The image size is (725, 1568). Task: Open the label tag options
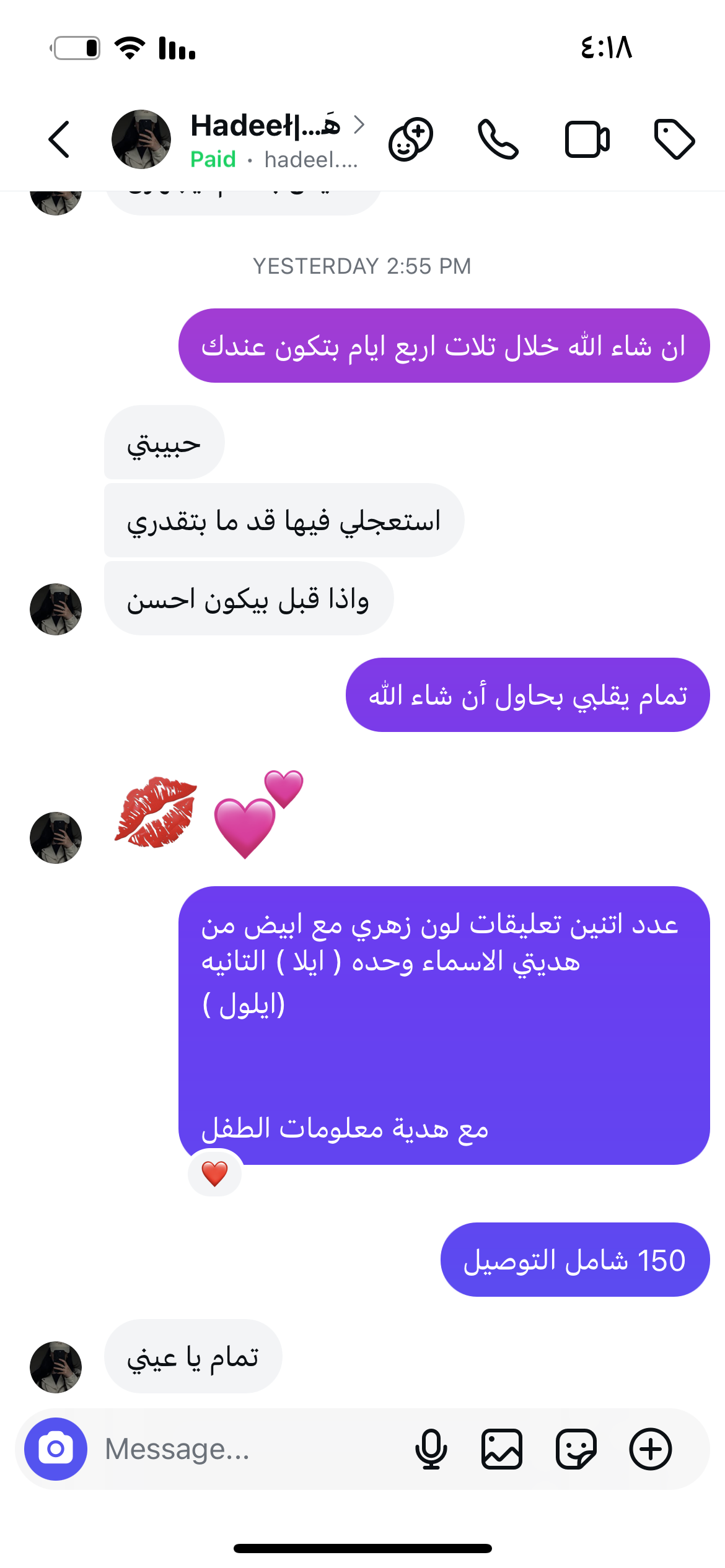674,139
